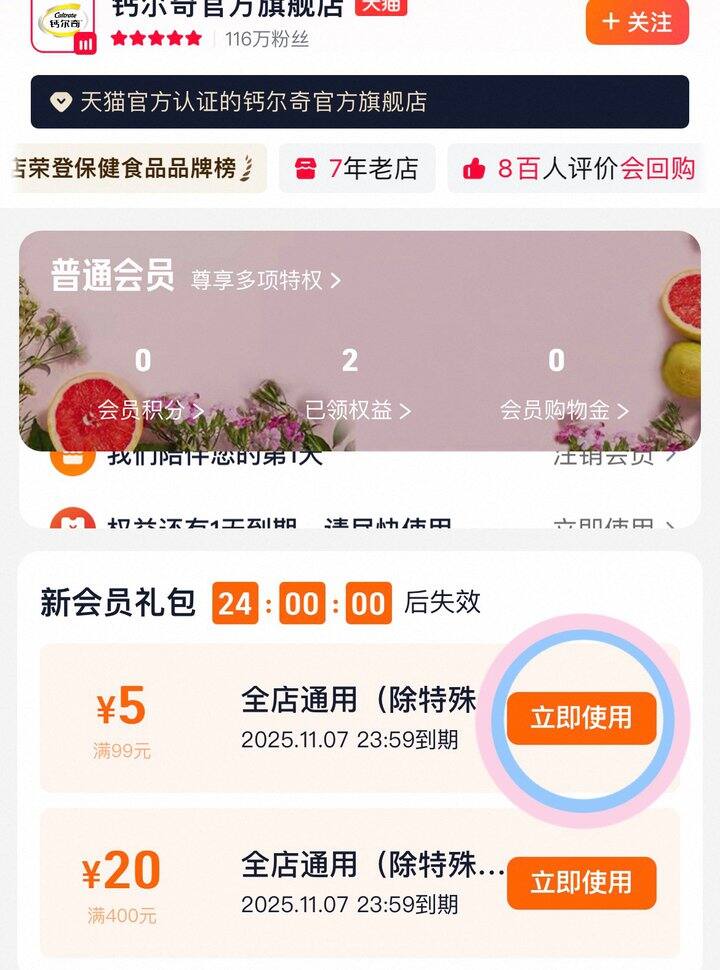Tap the 7年老店 chip
The height and width of the screenshot is (970, 720).
point(357,168)
